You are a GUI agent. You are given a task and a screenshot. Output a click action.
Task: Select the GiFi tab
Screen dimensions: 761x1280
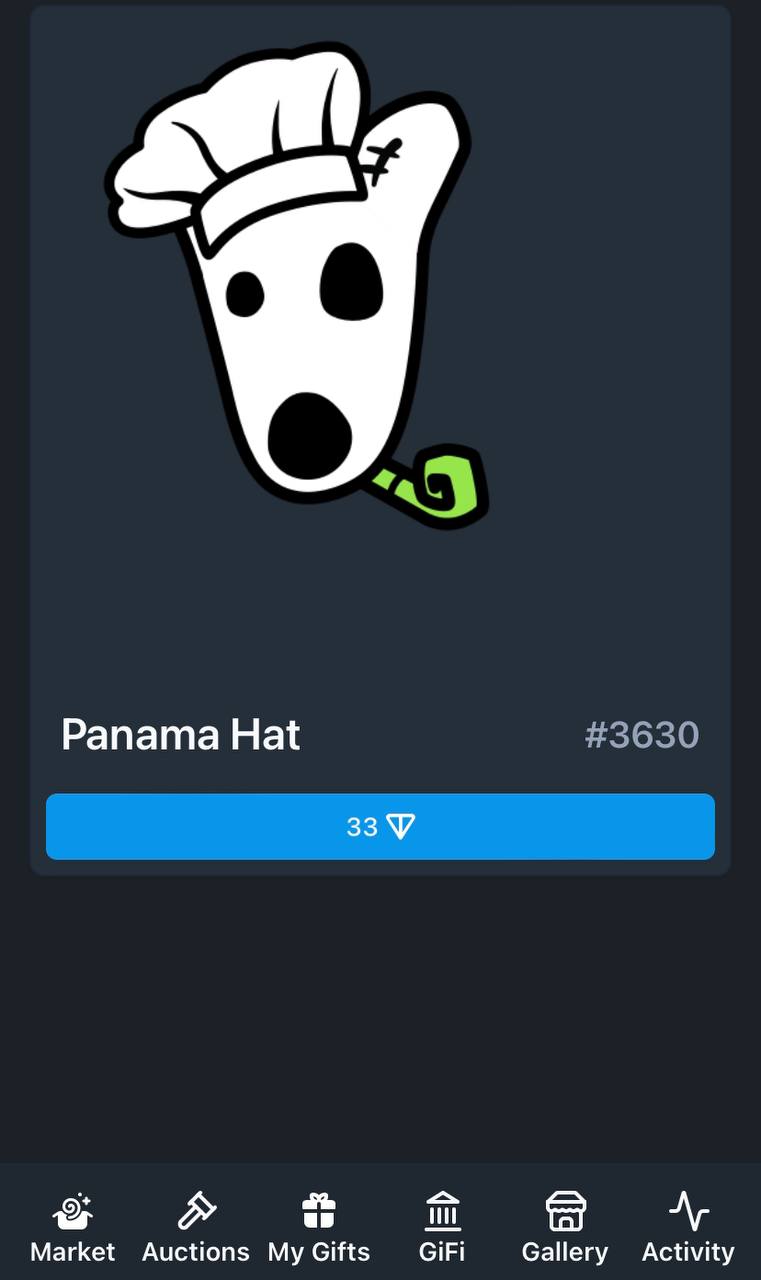pos(442,1227)
